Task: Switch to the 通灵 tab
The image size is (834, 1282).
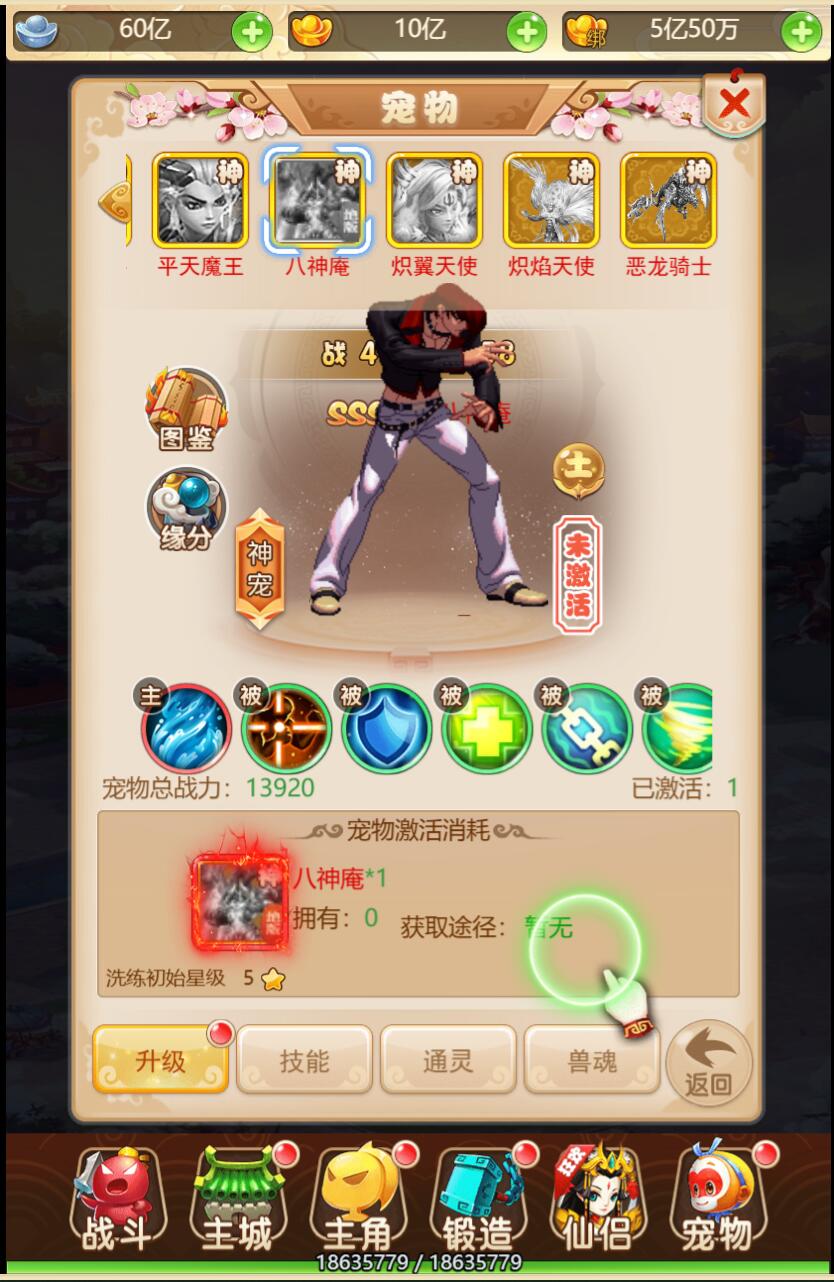Action: 448,1060
